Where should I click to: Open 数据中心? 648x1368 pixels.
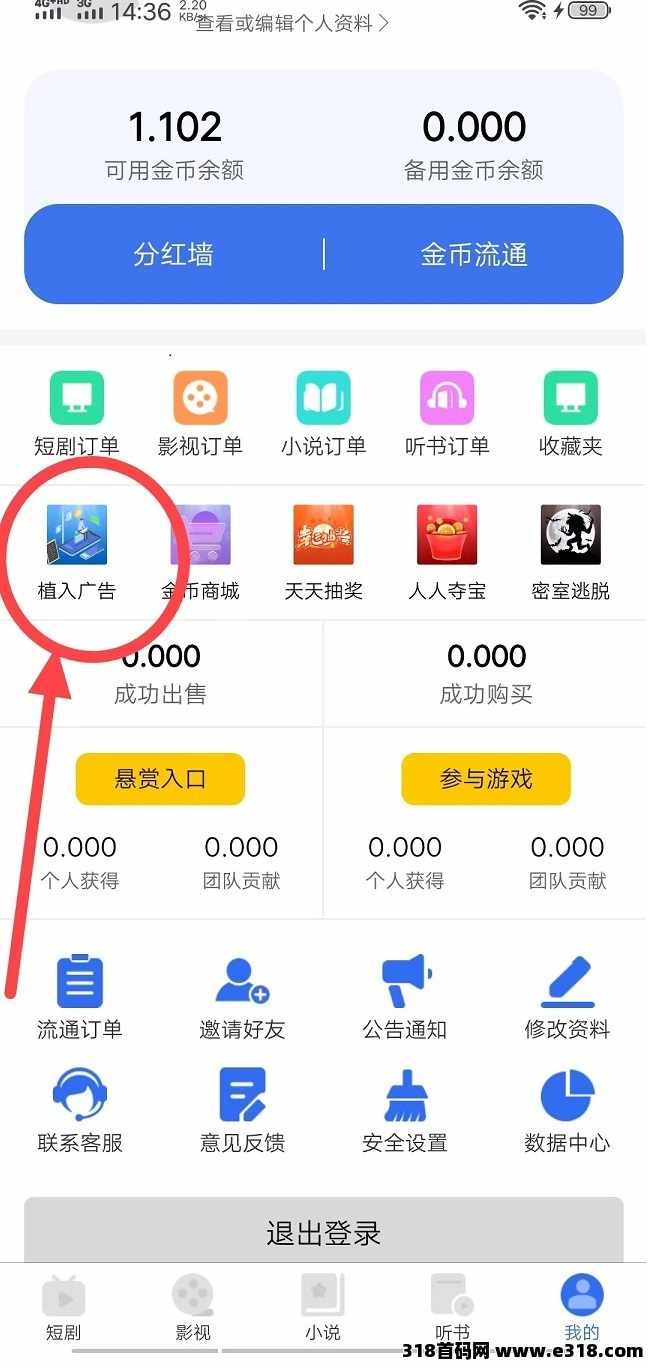[567, 1109]
